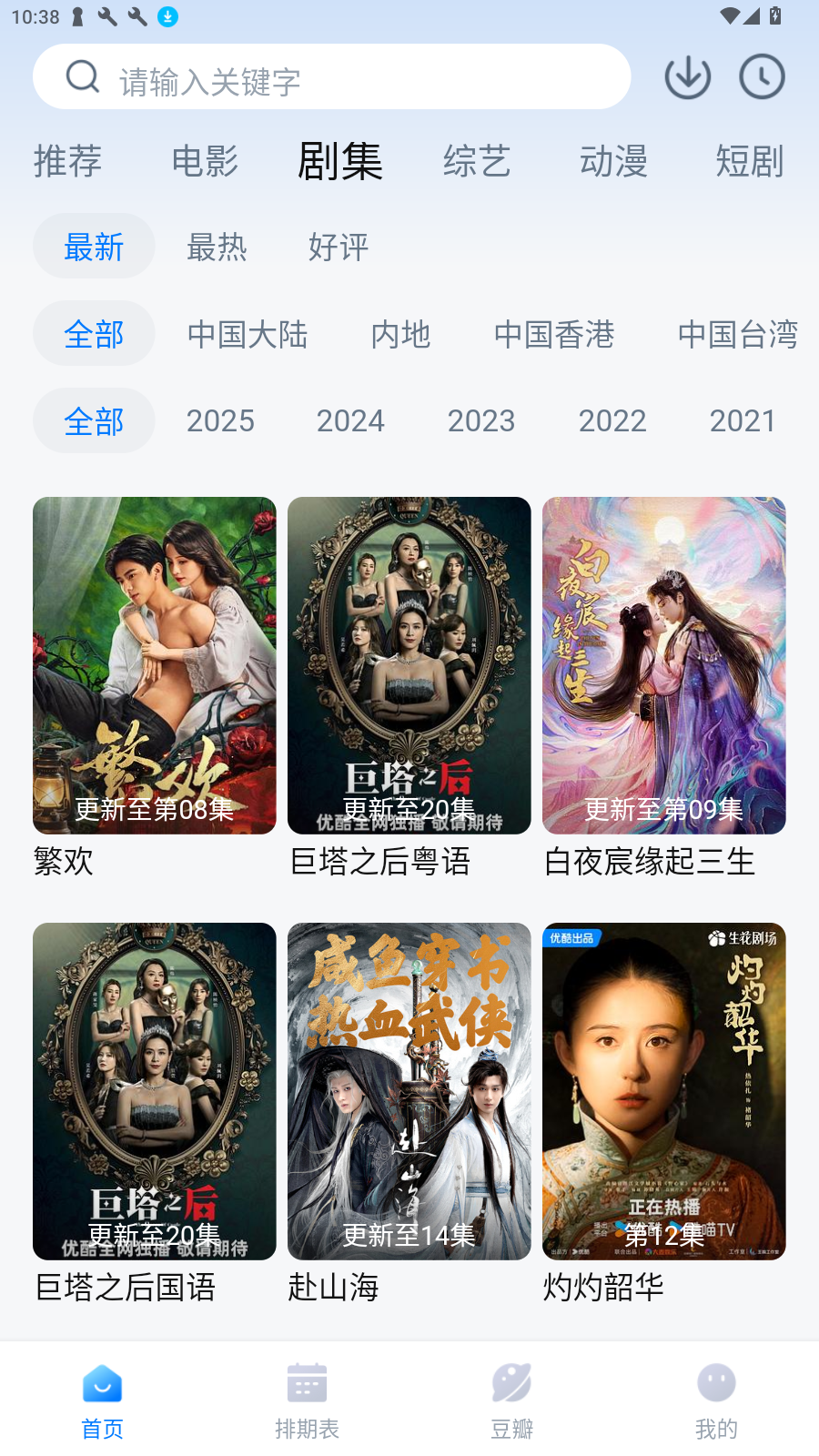The width and height of the screenshot is (819, 1456).
Task: Switch to the 综艺 tab
Action: coord(477,162)
